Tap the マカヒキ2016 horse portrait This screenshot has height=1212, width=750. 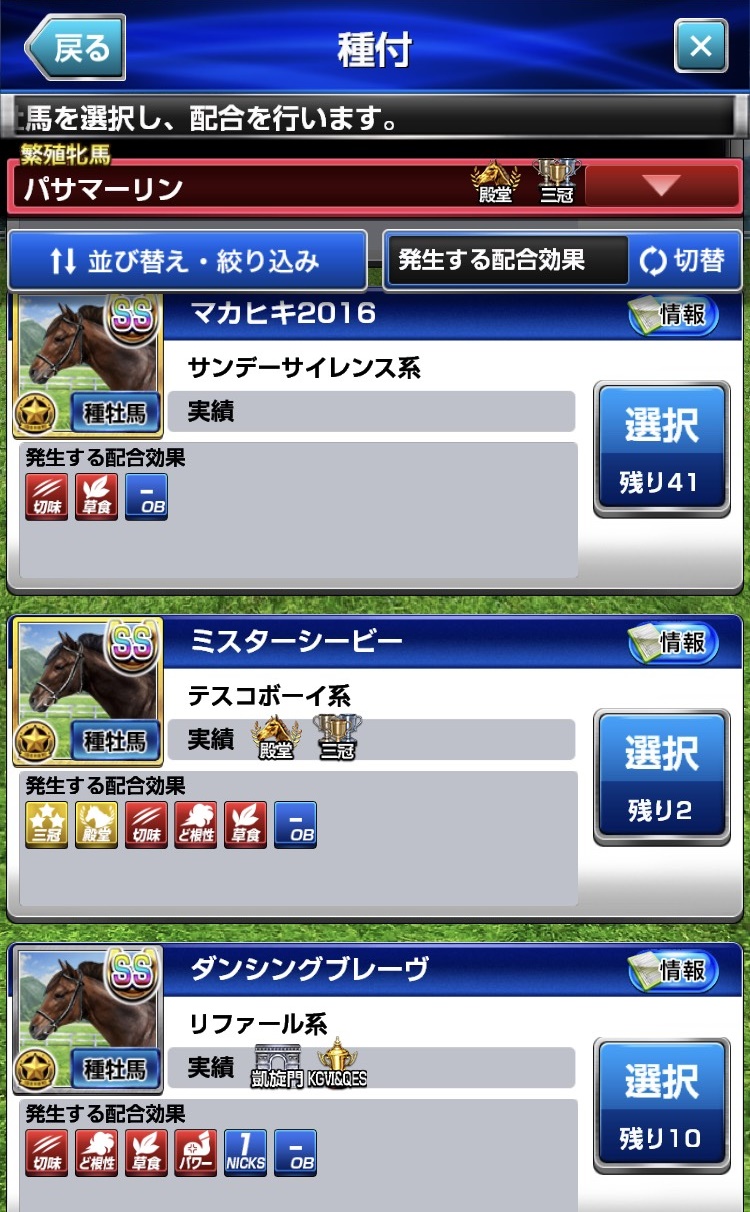pos(87,365)
